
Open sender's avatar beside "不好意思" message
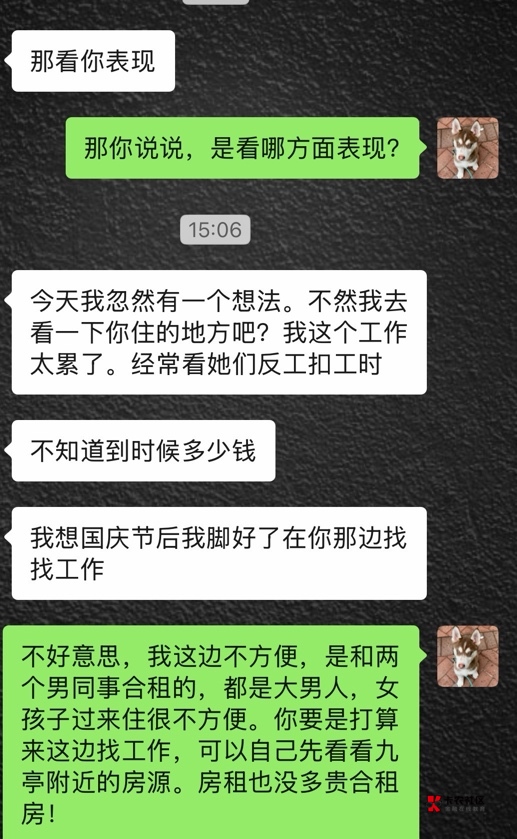[x=468, y=657]
